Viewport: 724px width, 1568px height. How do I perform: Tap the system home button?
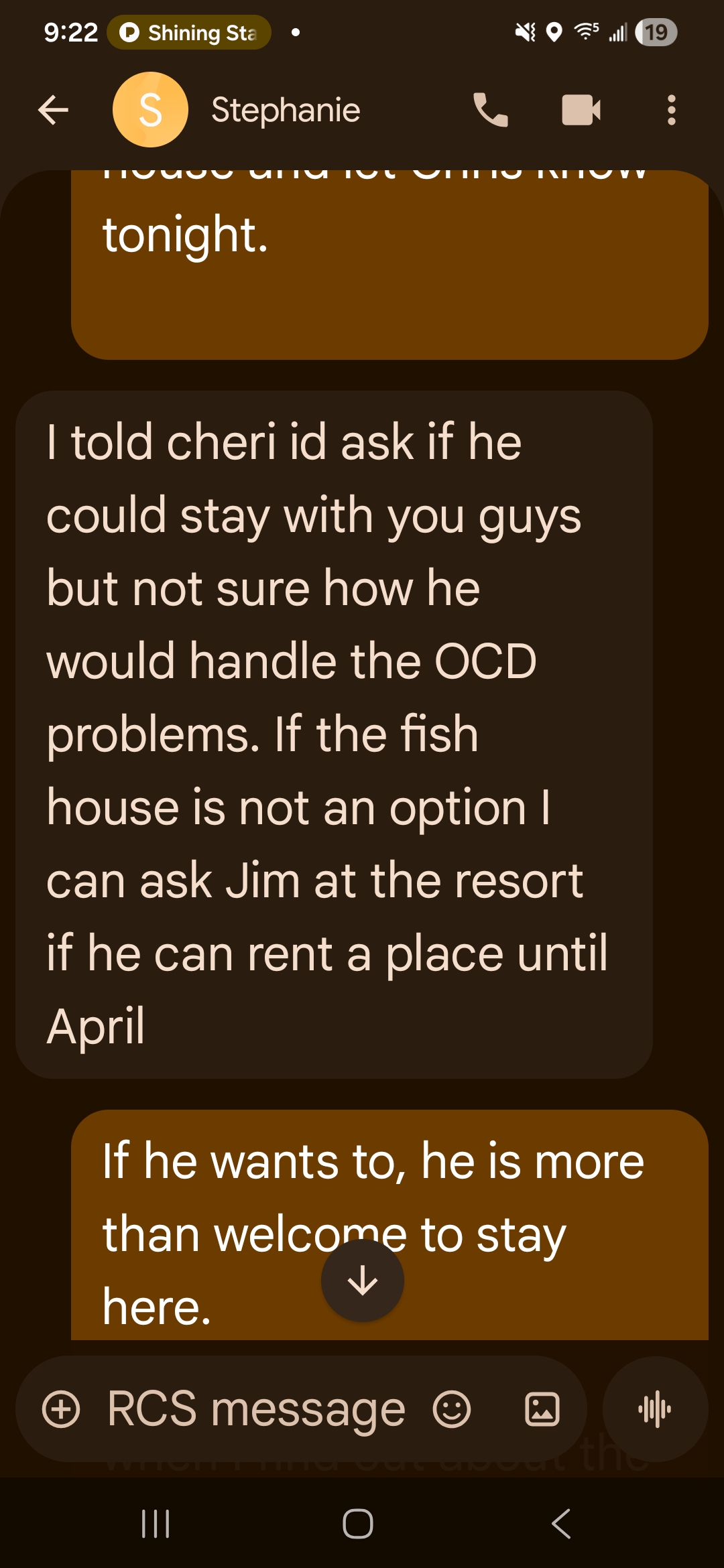pyautogui.click(x=358, y=1524)
